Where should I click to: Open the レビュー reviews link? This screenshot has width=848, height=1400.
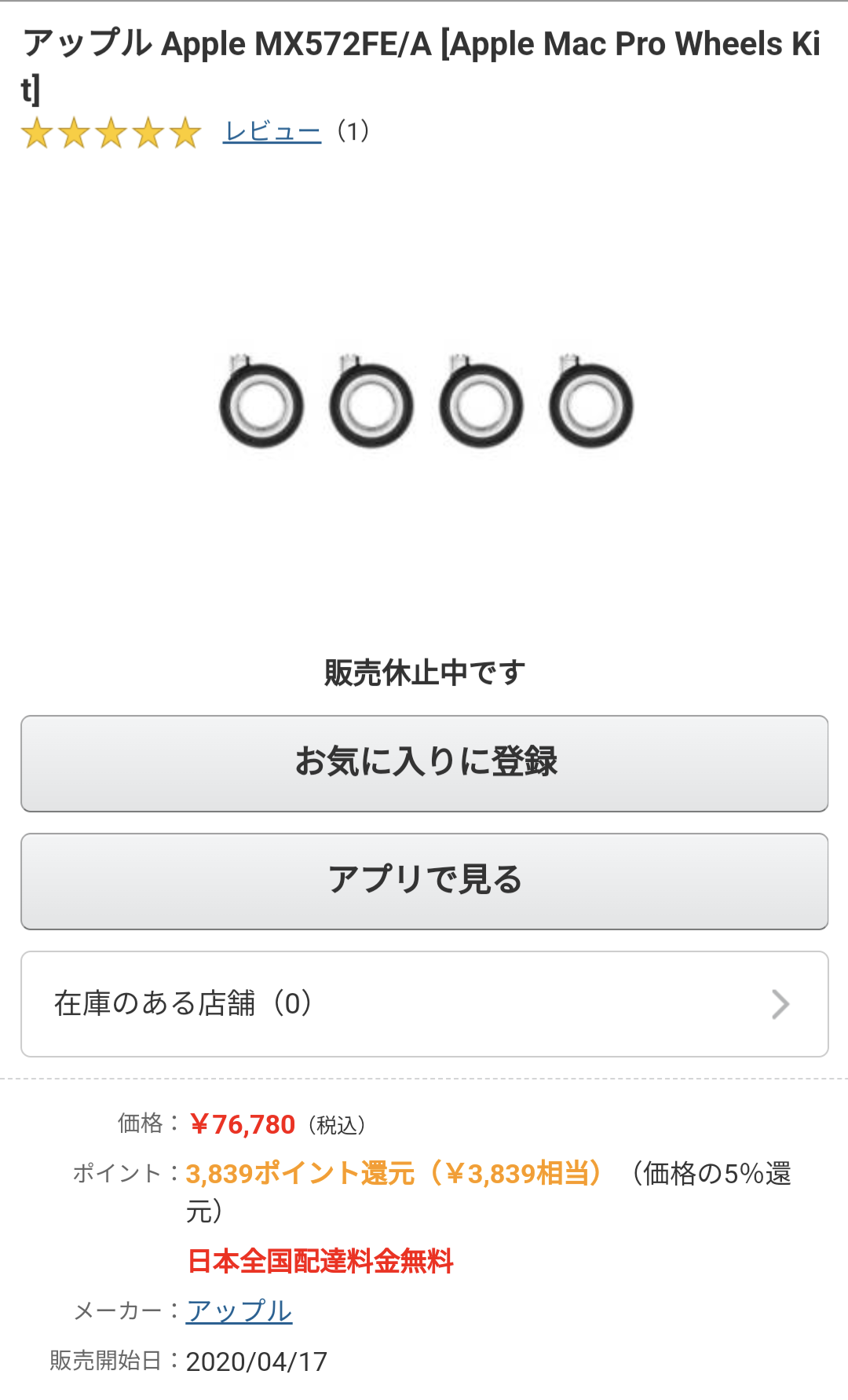(x=272, y=131)
